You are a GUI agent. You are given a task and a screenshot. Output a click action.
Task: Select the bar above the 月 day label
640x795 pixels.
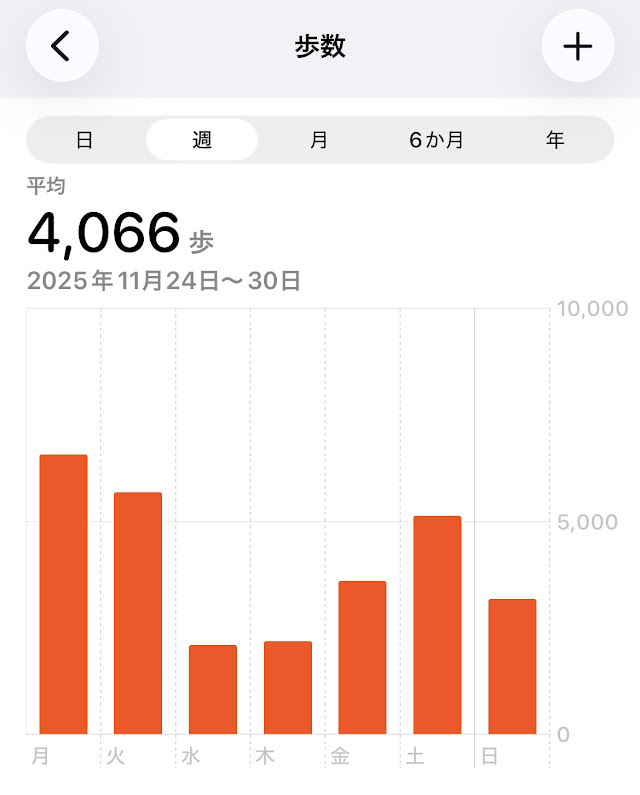click(x=63, y=595)
